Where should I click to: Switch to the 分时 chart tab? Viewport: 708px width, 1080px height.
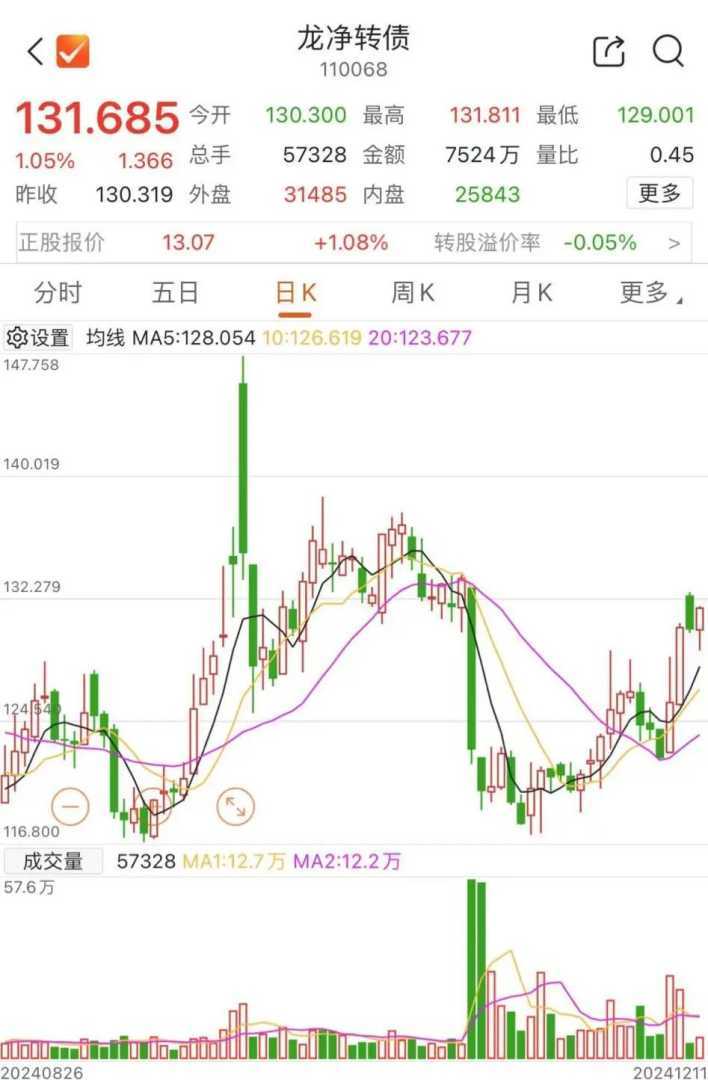[58, 293]
